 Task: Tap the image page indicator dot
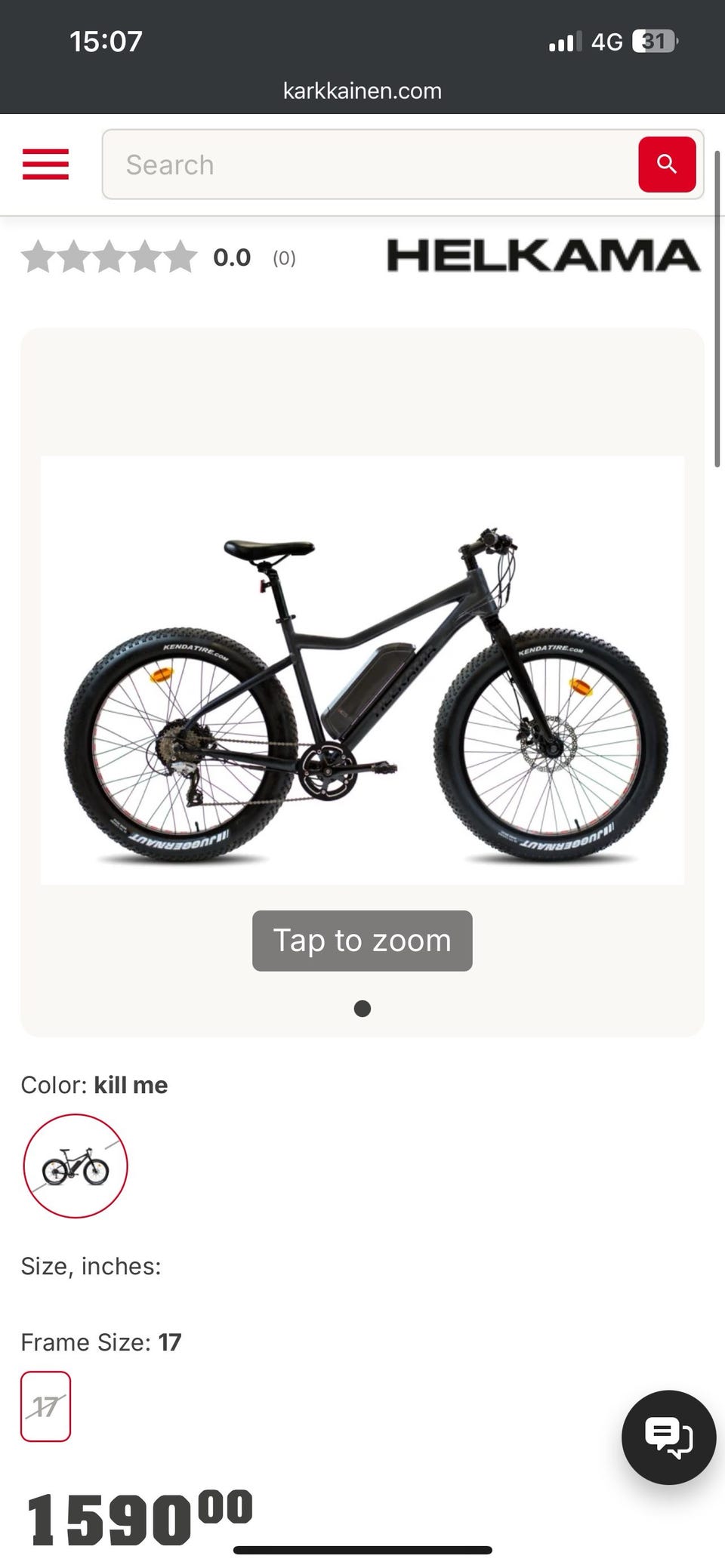coord(362,1009)
